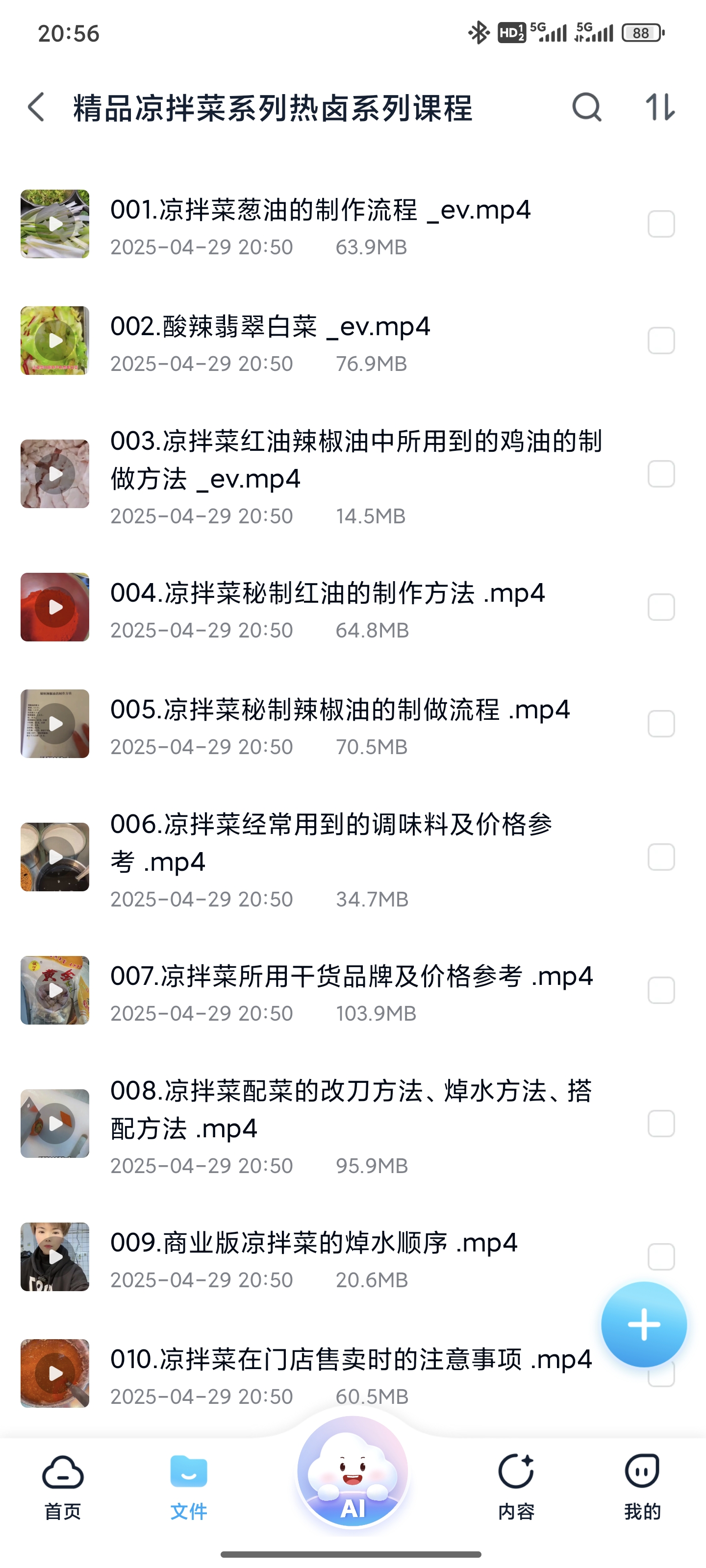Open the sort order options
This screenshot has width=706, height=1568.
(660, 108)
